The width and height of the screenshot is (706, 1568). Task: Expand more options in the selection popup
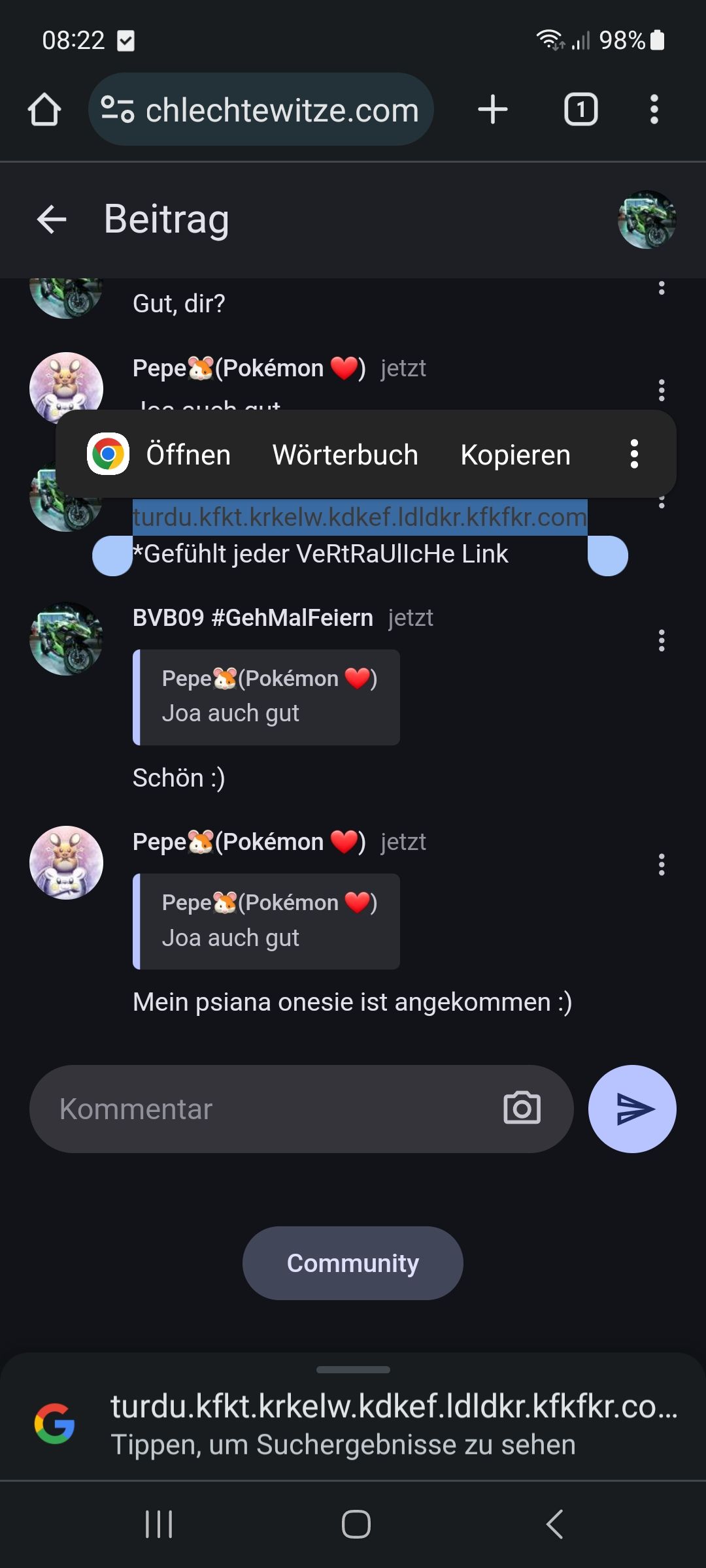coord(634,454)
